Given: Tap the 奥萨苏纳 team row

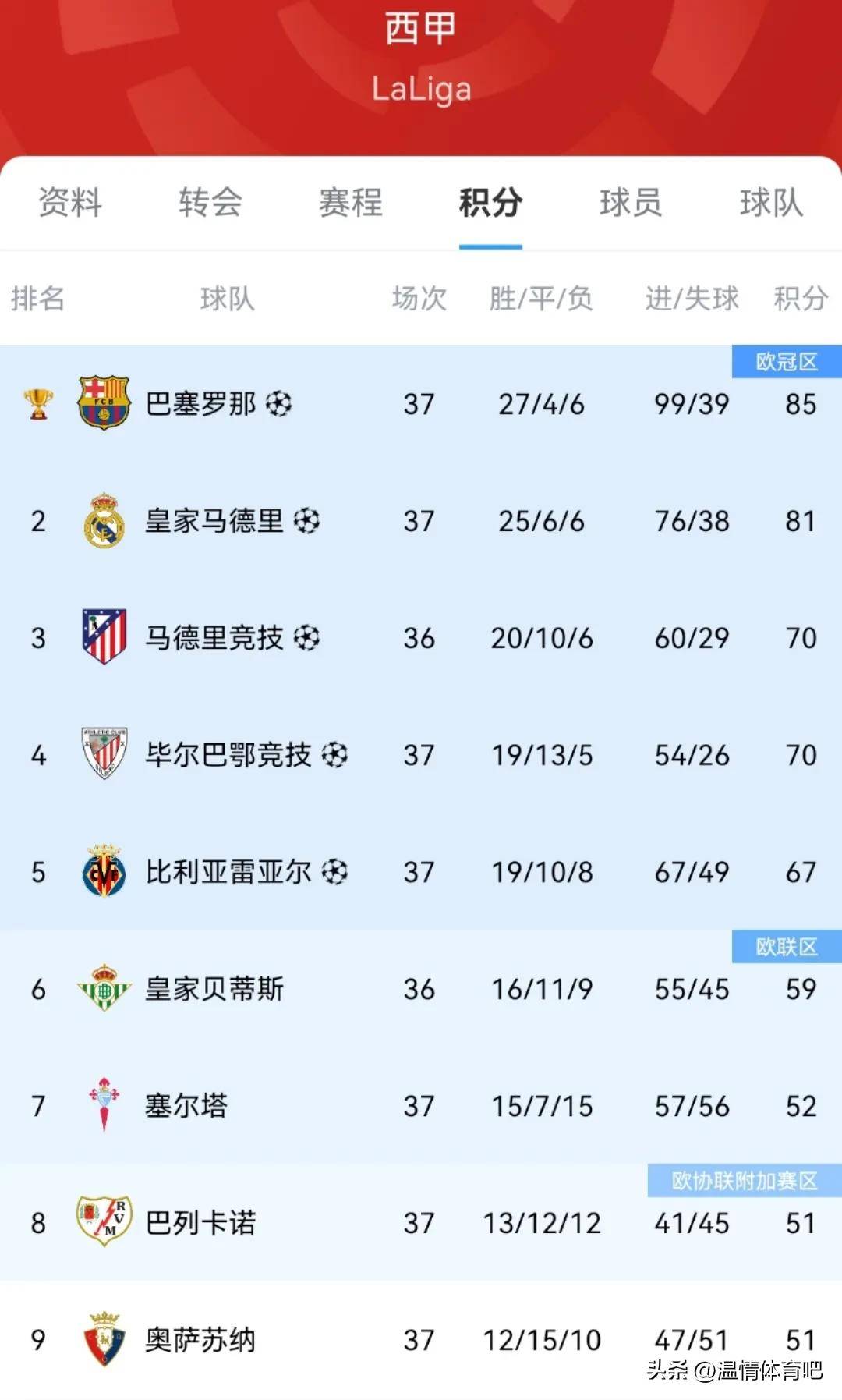Looking at the screenshot, I should (421, 1339).
